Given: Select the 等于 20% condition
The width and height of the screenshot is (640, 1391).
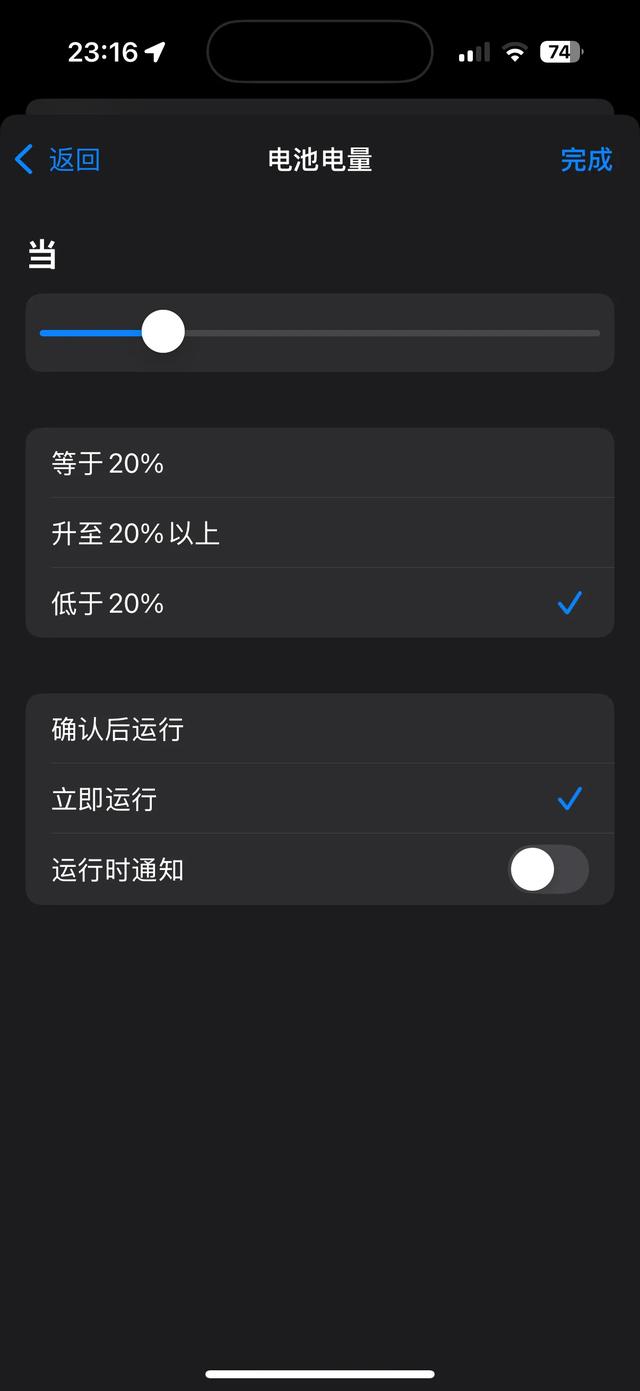Looking at the screenshot, I should coord(320,463).
